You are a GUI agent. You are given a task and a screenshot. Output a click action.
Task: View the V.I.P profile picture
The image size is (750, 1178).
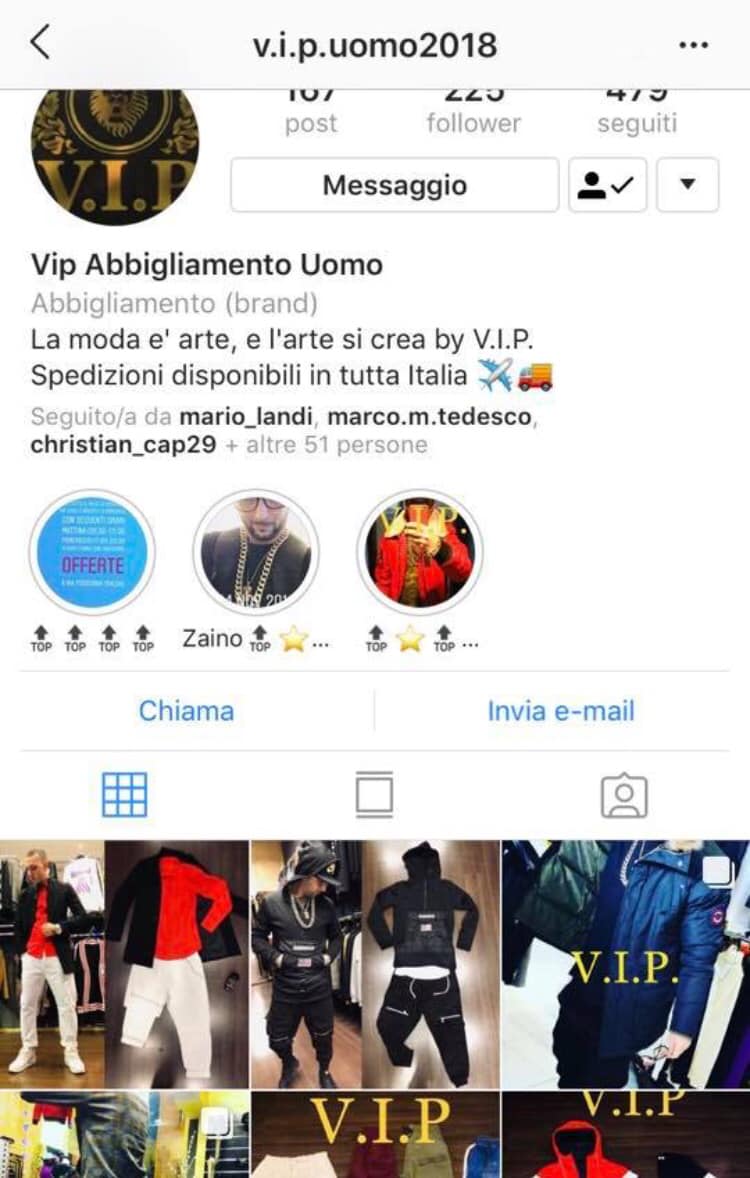click(x=115, y=157)
